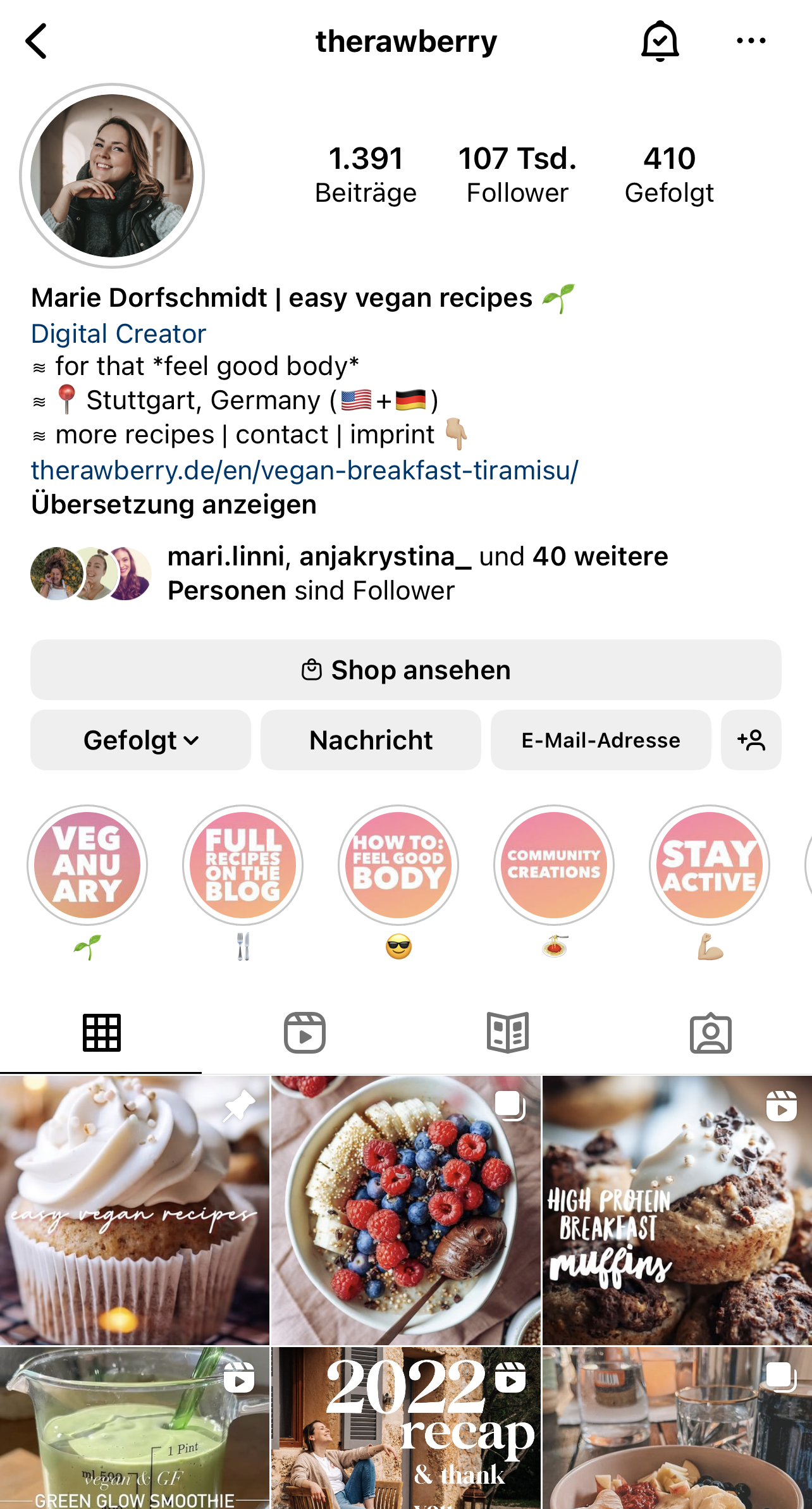Open the therawberry.de vegan-breakfast-tiramisu link
This screenshot has height=1509, width=812.
click(304, 471)
